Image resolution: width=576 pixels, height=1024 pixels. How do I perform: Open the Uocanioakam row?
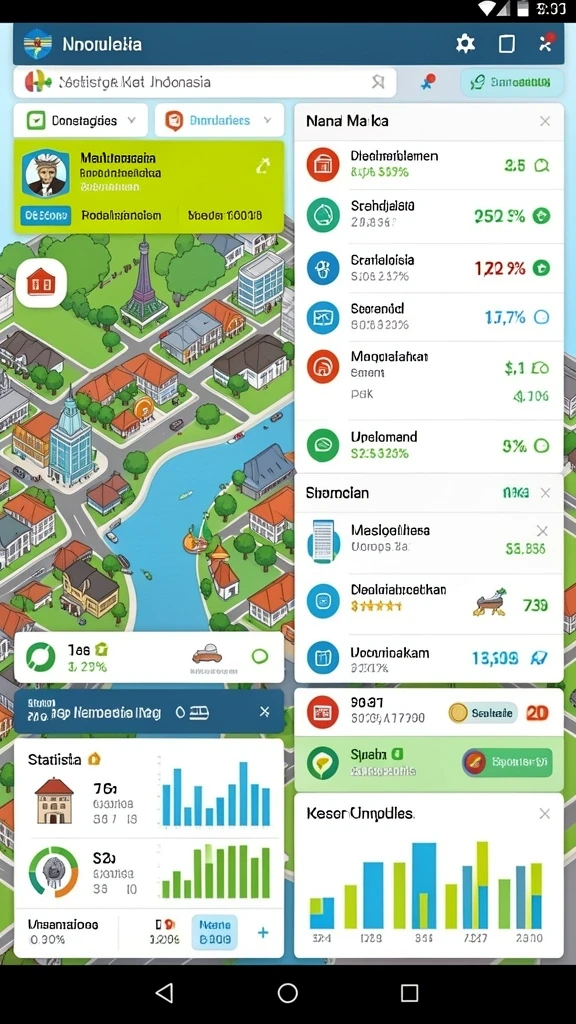[429, 658]
